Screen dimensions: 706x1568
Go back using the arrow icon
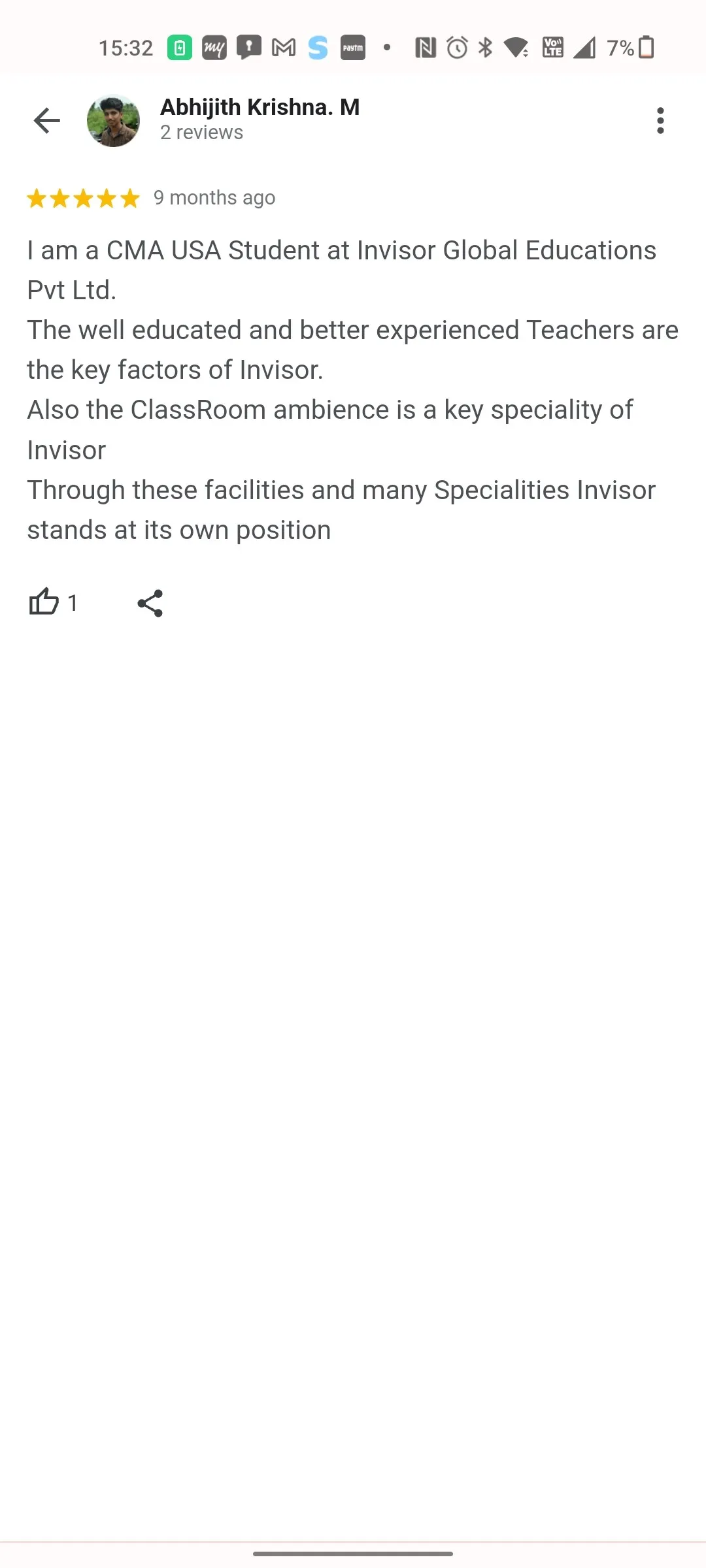pos(46,120)
